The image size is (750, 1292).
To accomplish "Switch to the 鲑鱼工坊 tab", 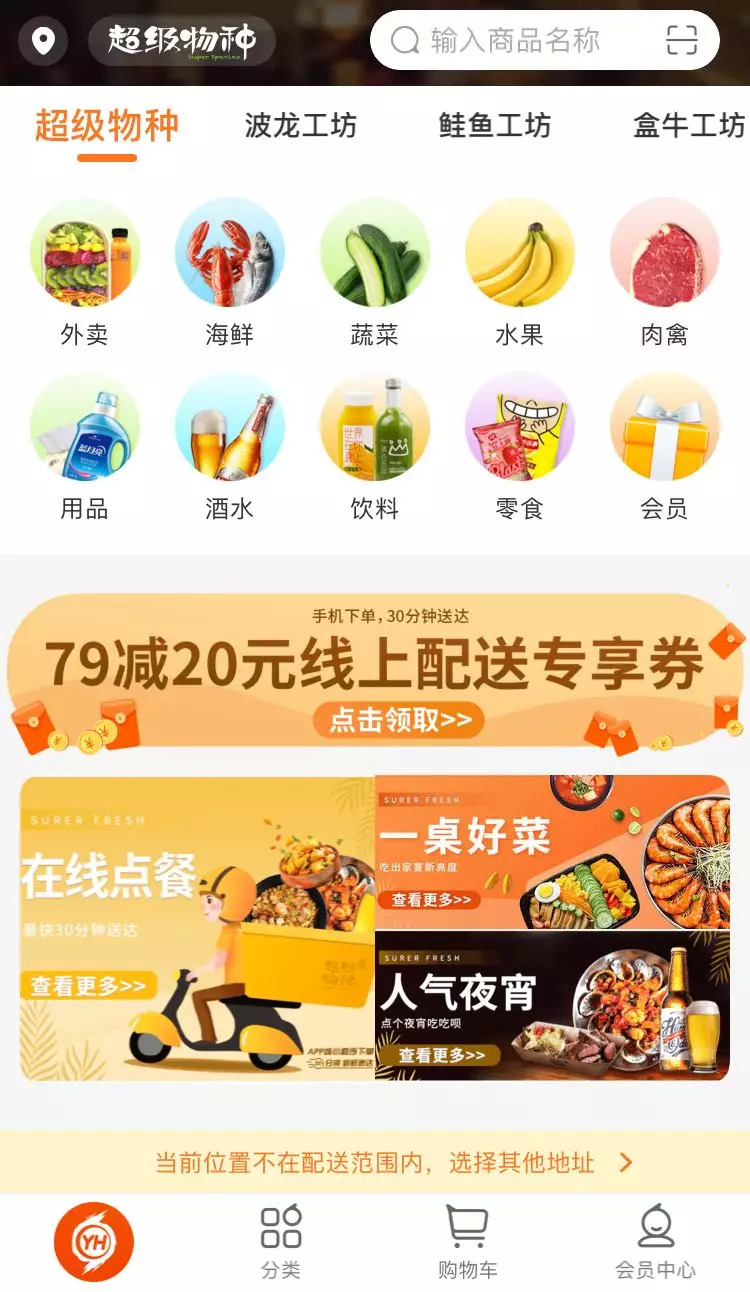I will pos(494,126).
